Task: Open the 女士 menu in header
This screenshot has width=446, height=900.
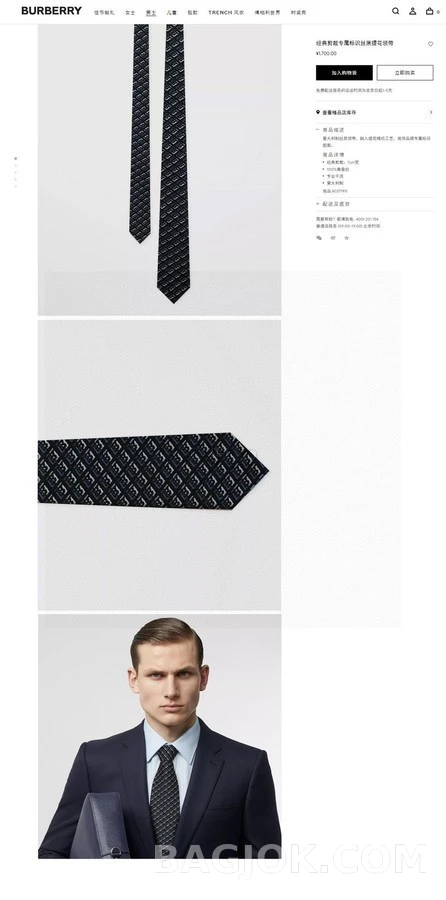Action: (130, 12)
